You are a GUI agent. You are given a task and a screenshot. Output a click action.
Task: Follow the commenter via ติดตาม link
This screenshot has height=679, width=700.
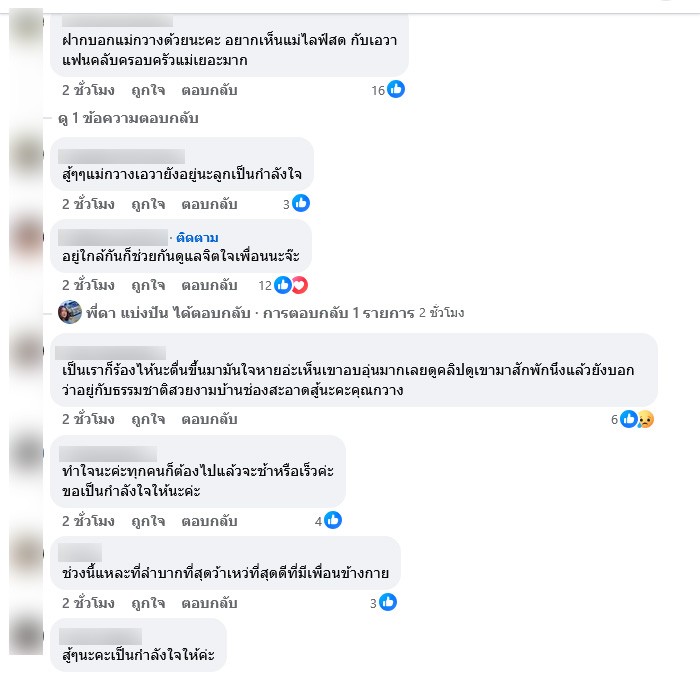[198, 237]
